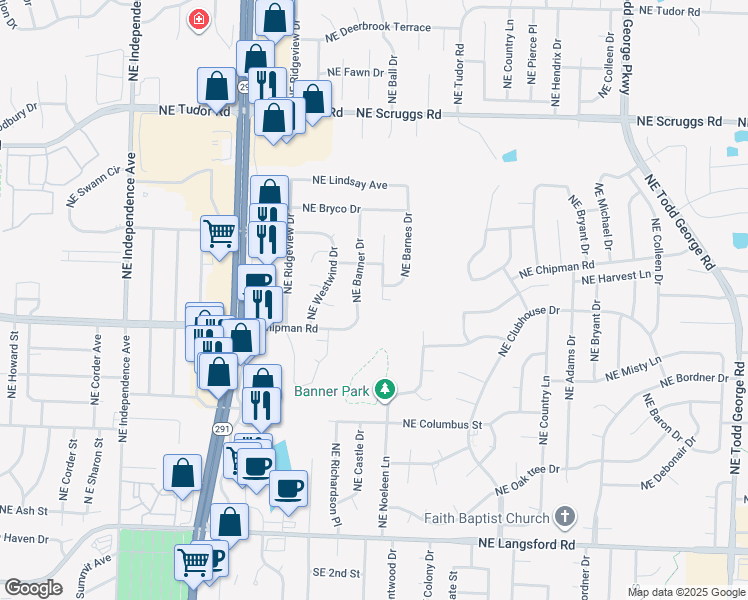Open the shopping cart marker below NE Langsford Rd
Image resolution: width=748 pixels, height=600 pixels.
[x=192, y=561]
